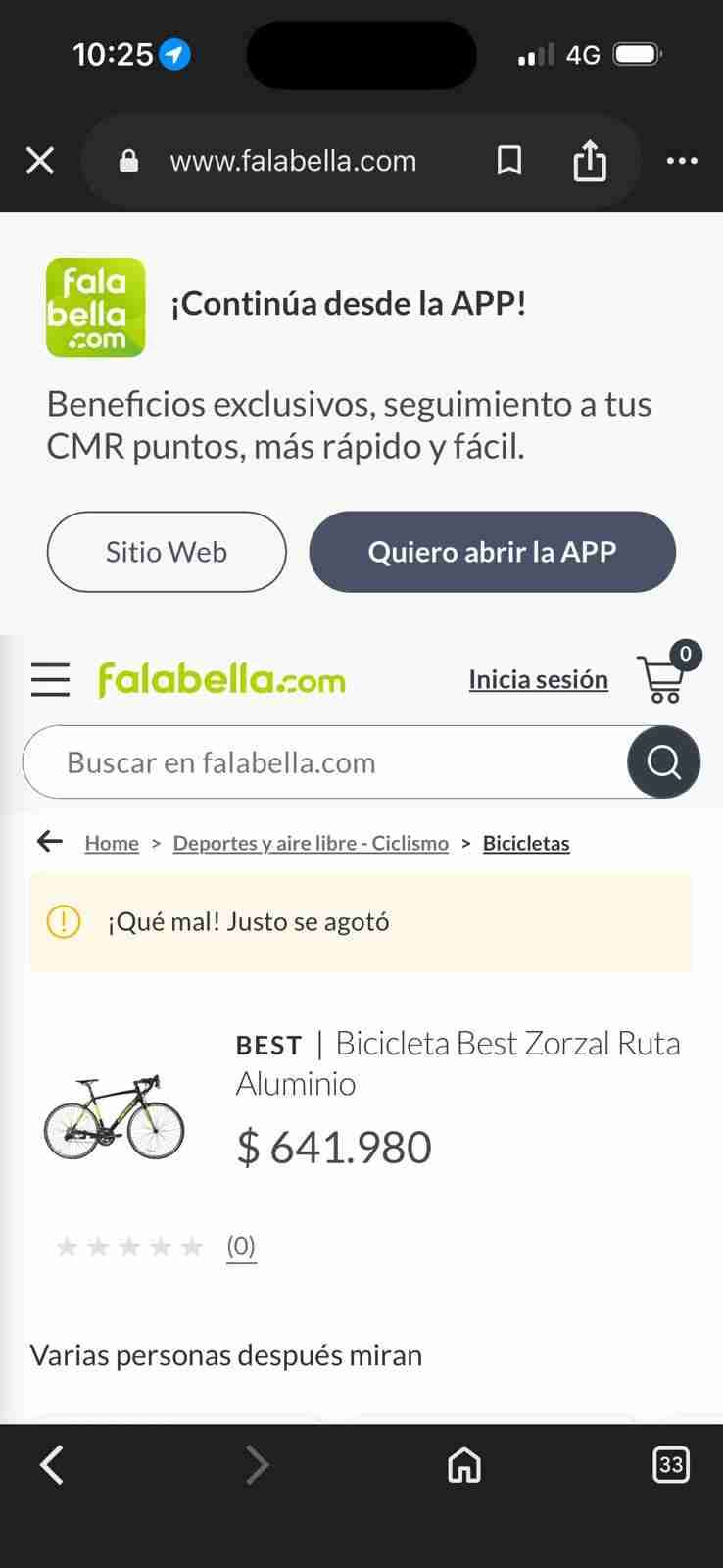Open the shopping cart

click(664, 679)
